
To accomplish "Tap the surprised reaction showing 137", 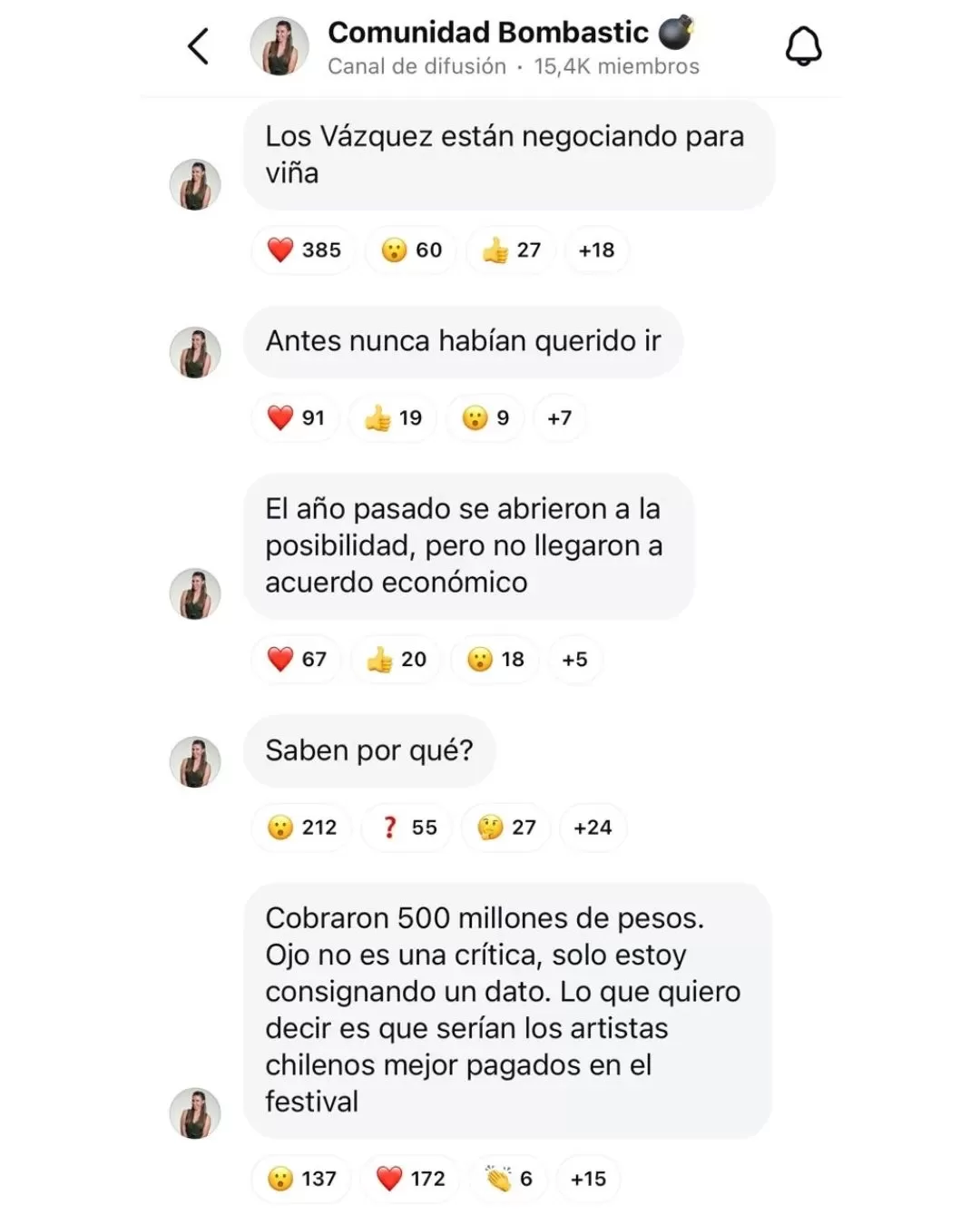I will coord(301,1179).
